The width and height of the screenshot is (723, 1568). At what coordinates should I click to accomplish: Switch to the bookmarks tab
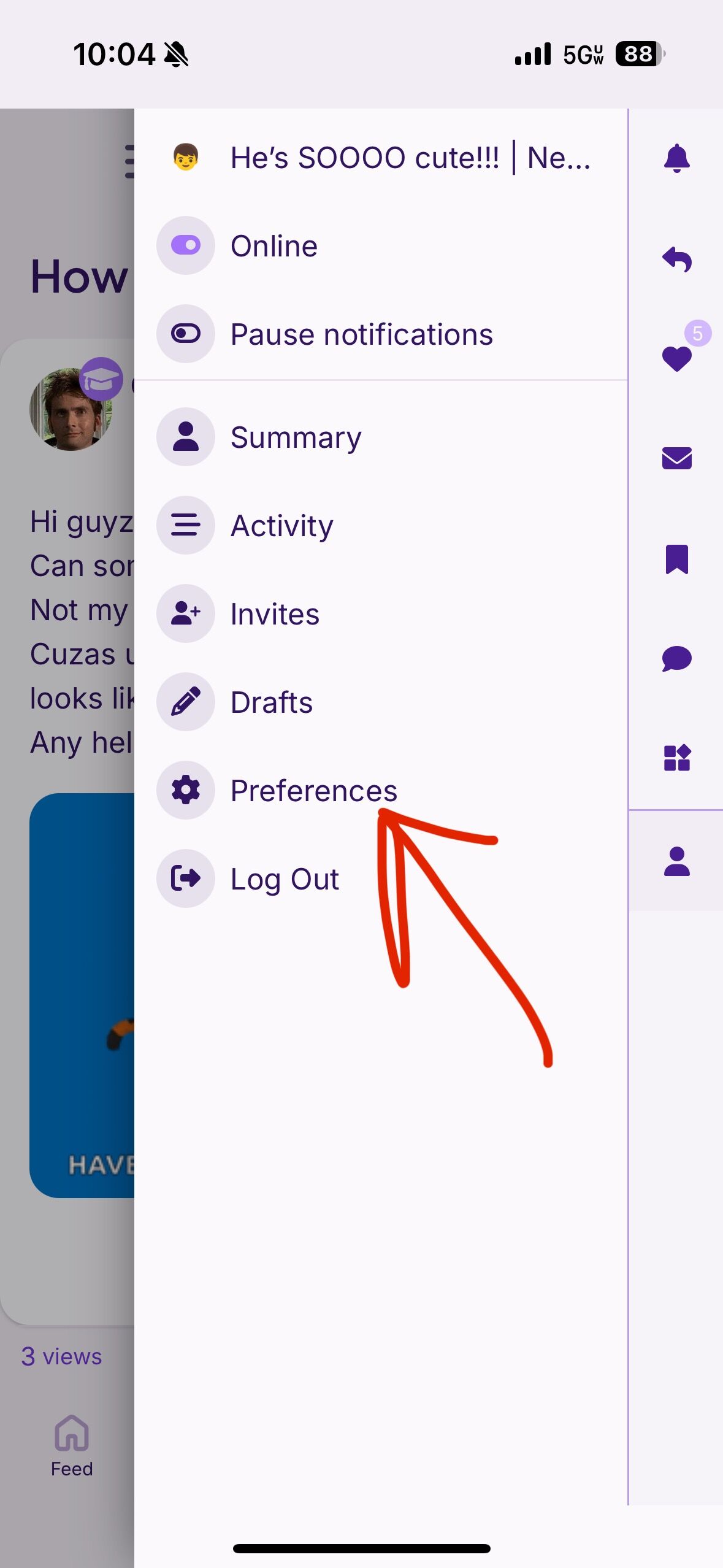[676, 559]
